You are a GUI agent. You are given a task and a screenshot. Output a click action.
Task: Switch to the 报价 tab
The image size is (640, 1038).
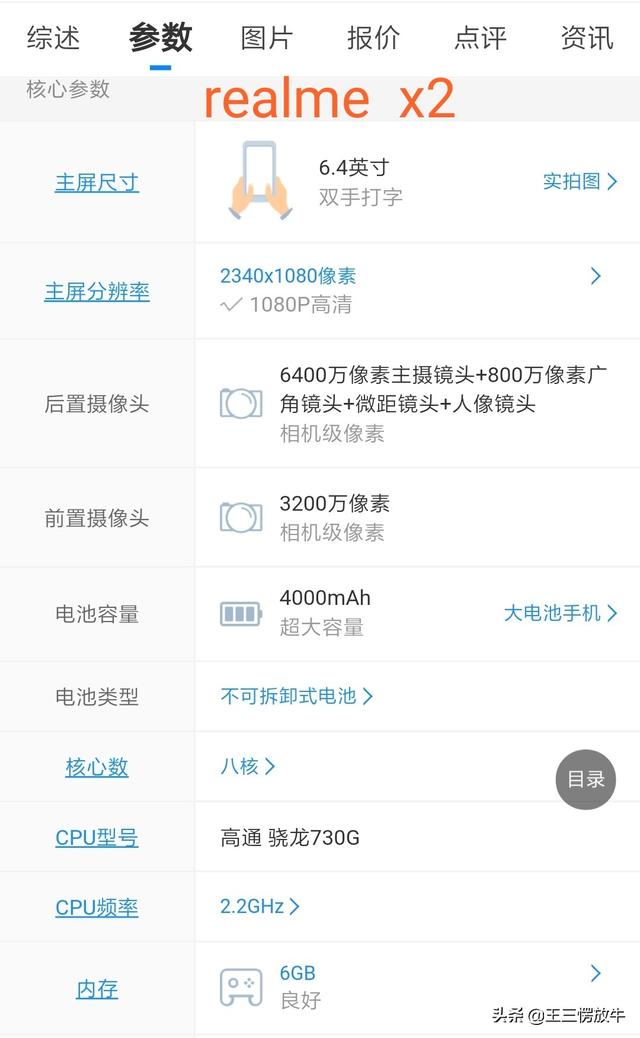tap(373, 38)
